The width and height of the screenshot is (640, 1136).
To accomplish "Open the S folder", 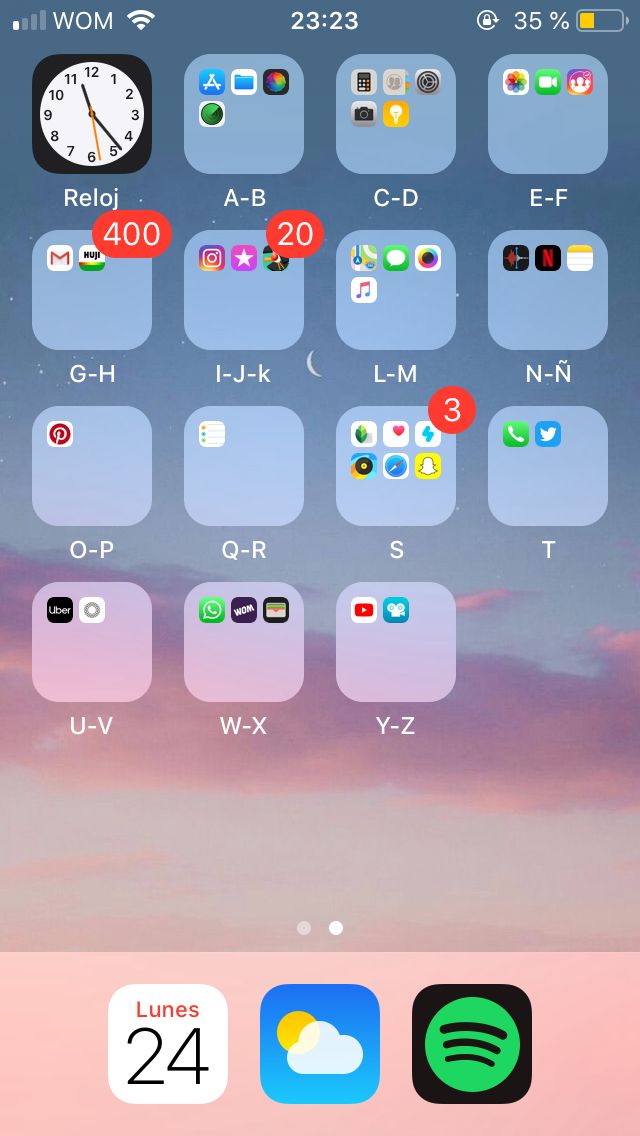I will pos(396,466).
